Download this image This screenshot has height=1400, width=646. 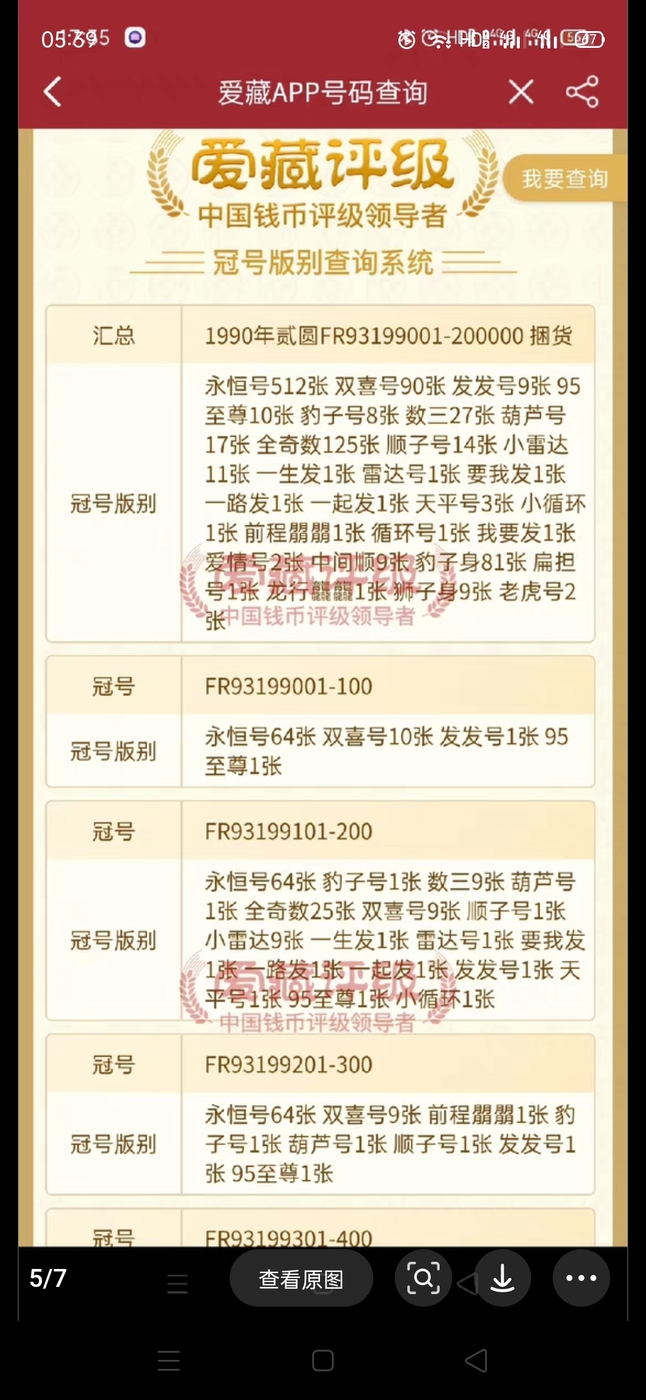click(x=502, y=1278)
